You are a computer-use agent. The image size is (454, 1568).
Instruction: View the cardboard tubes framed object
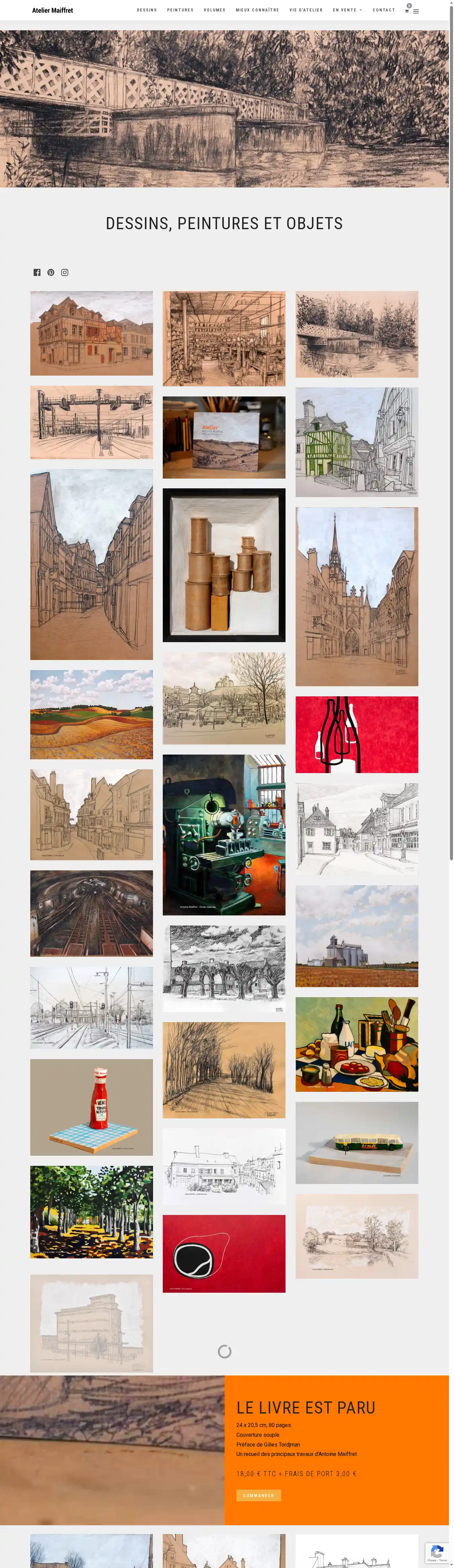pos(224,565)
